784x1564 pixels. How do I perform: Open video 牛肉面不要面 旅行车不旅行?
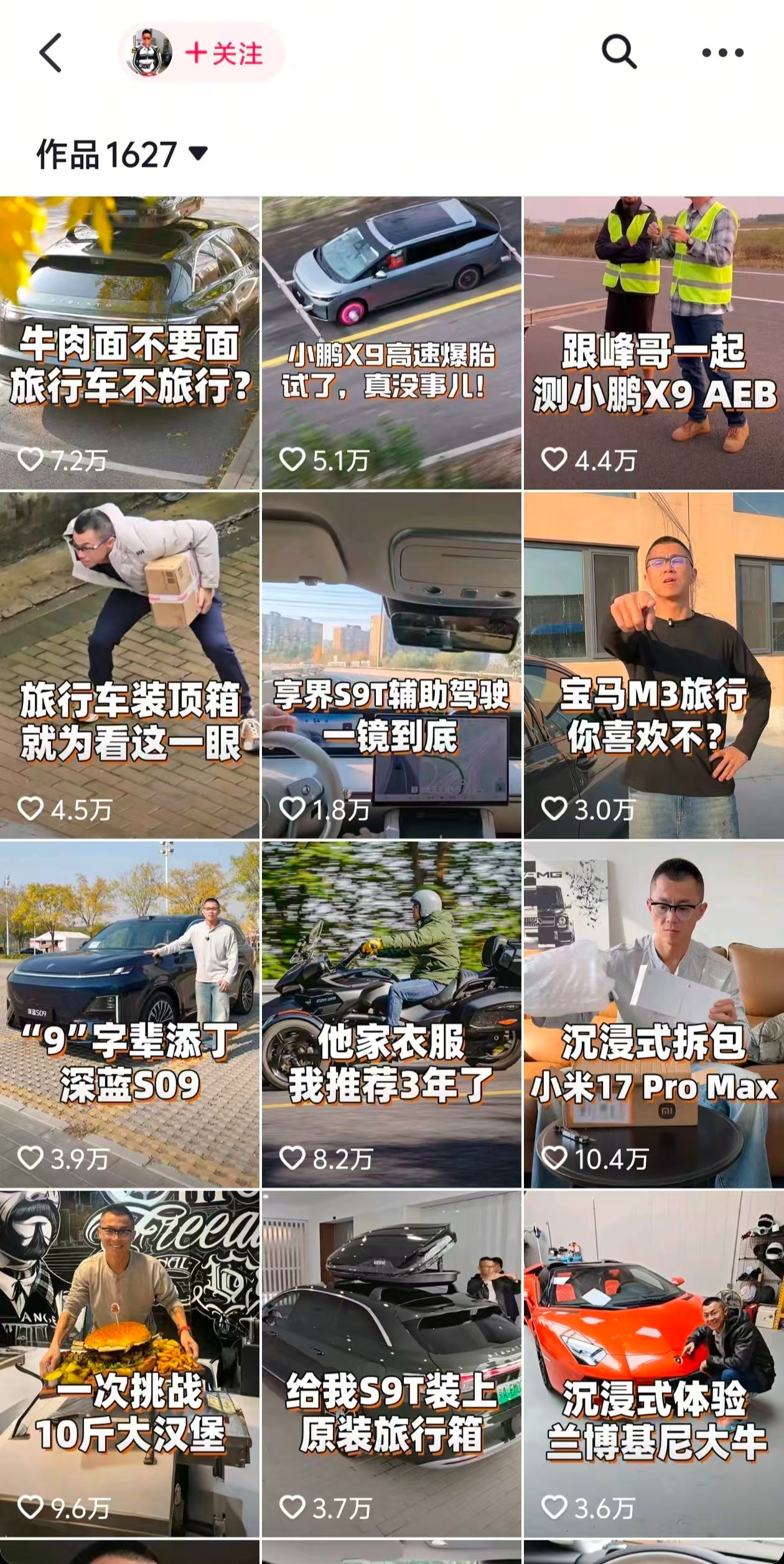pyautogui.click(x=129, y=342)
